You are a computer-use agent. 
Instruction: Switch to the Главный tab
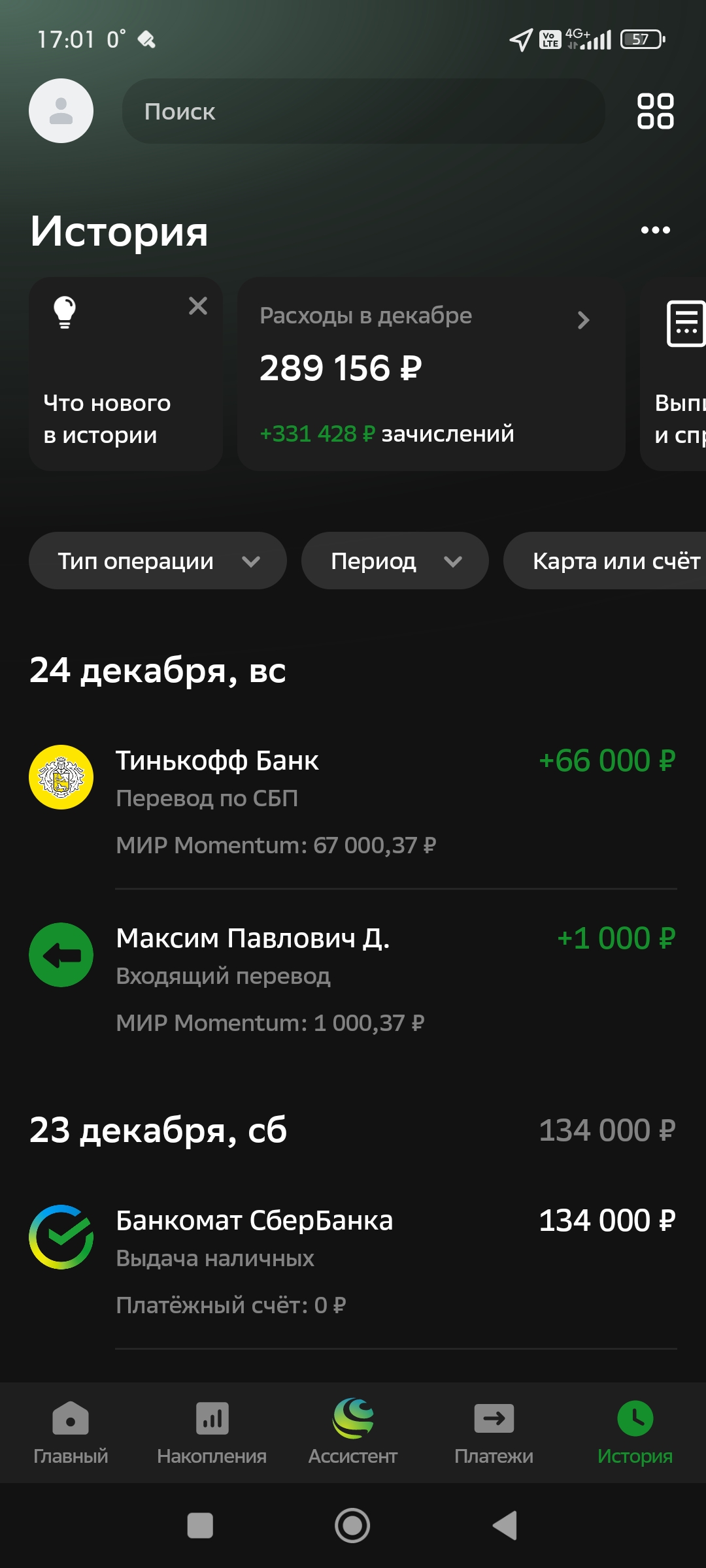[71, 1431]
